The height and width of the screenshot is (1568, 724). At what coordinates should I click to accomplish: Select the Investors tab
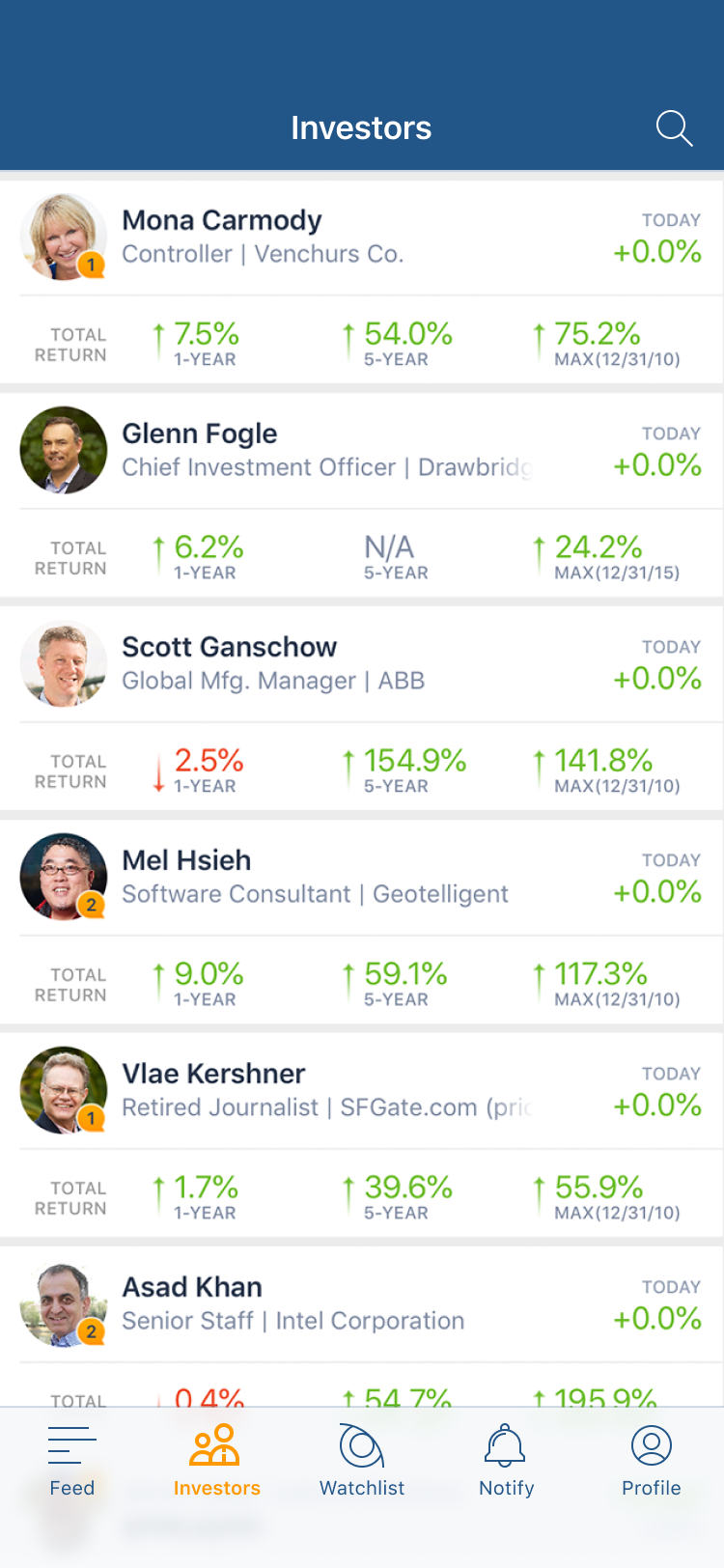(x=216, y=1462)
